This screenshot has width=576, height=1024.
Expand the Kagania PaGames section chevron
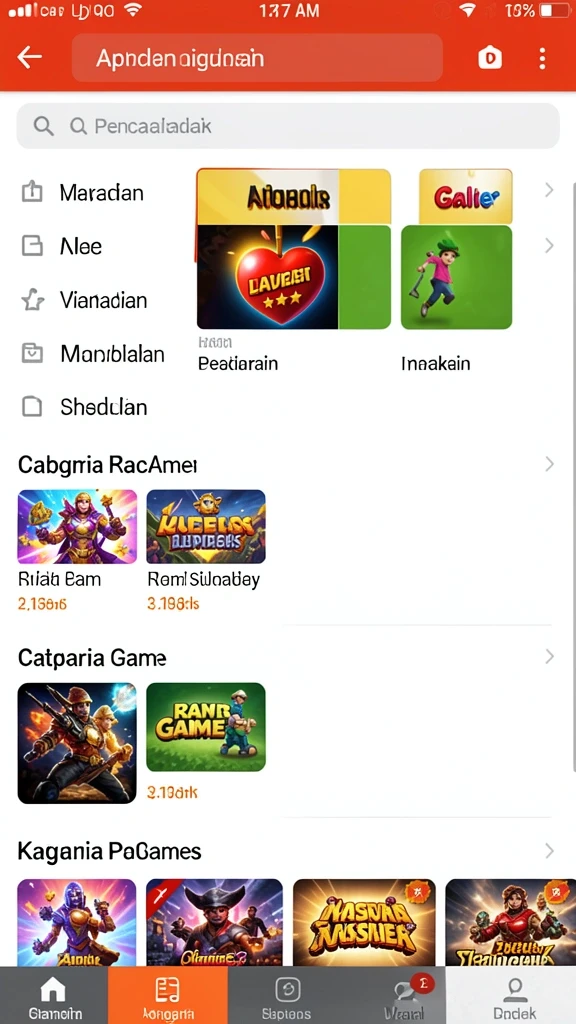pyautogui.click(x=549, y=851)
